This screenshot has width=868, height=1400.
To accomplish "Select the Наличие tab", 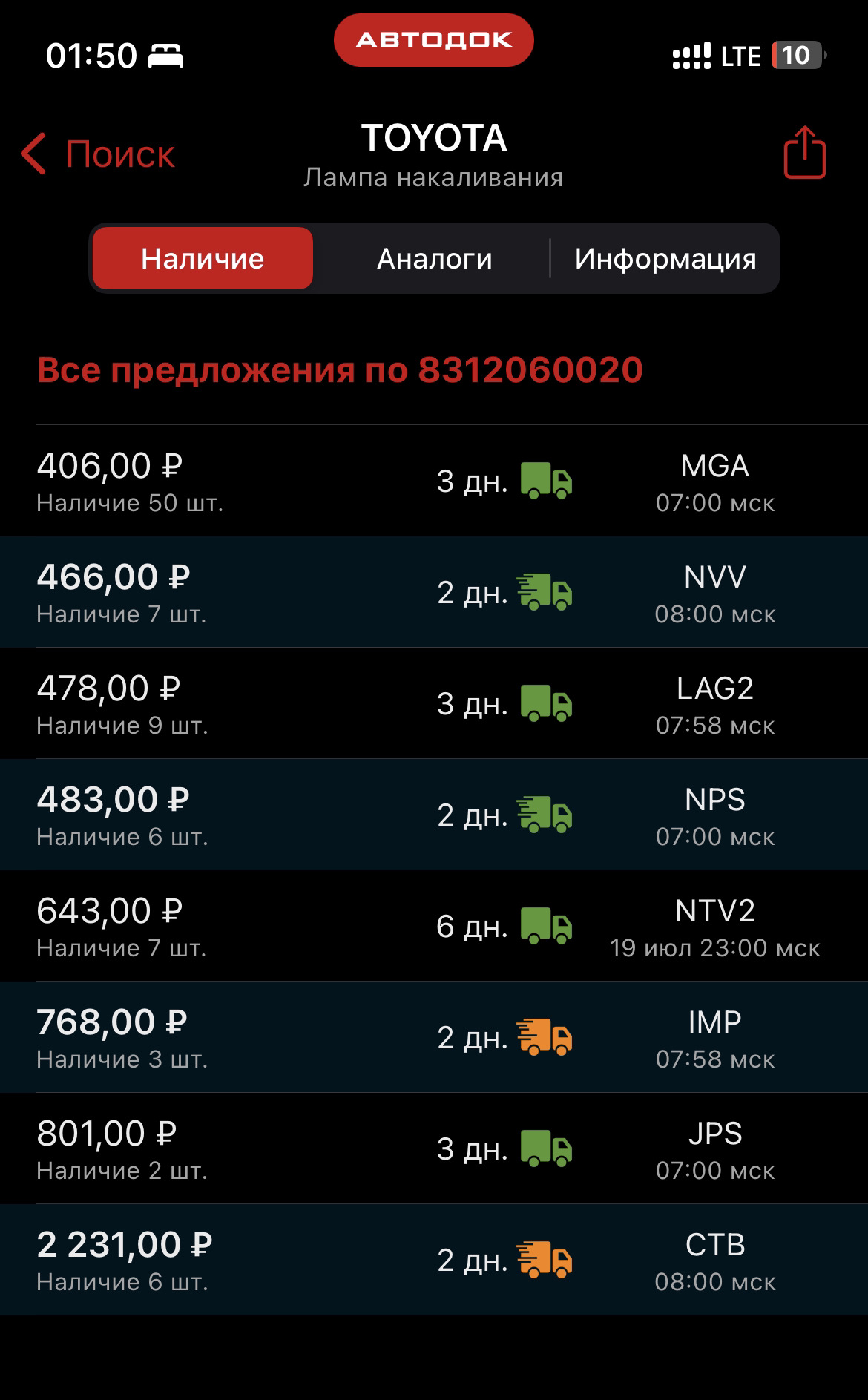I will 203,258.
